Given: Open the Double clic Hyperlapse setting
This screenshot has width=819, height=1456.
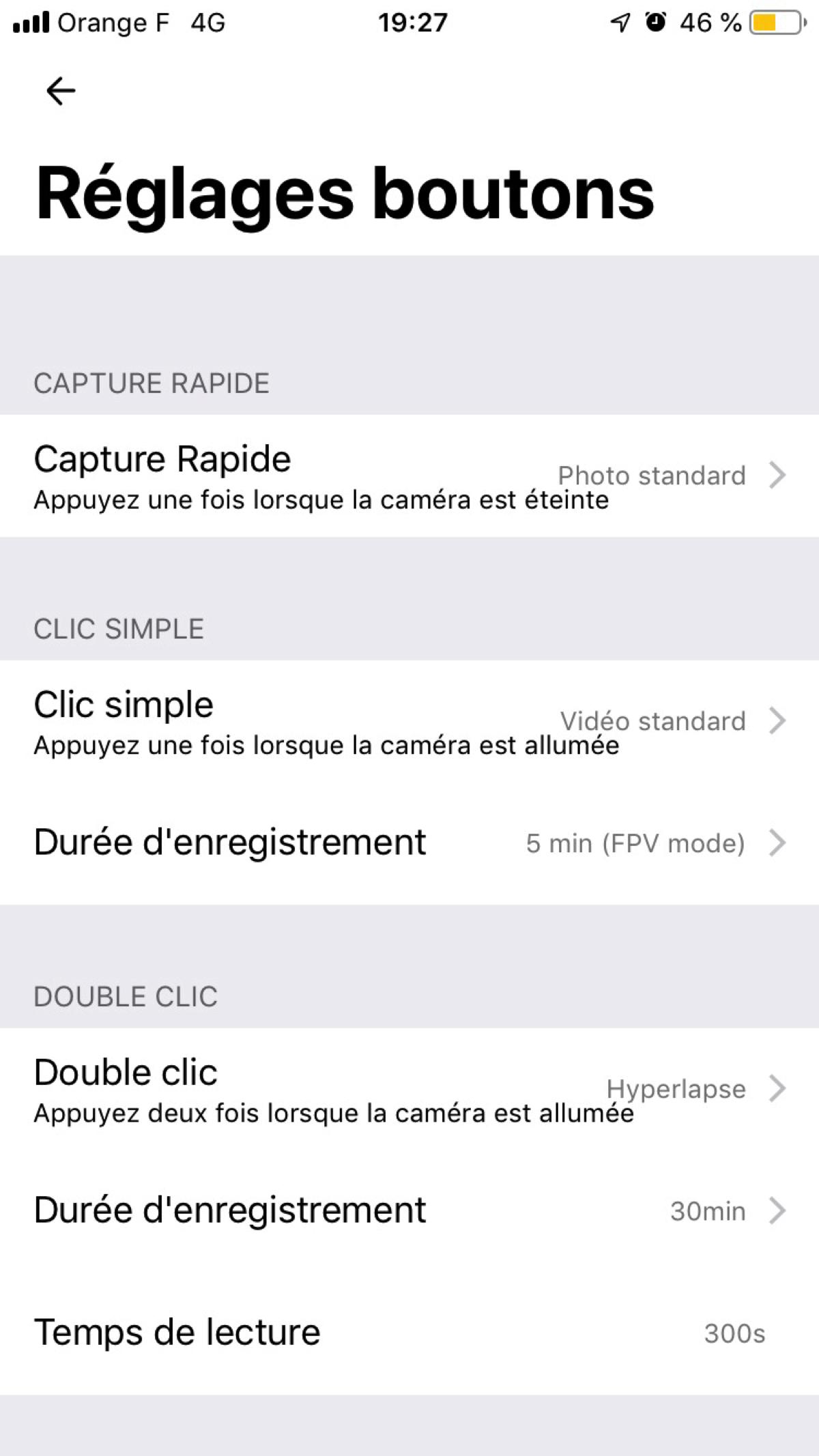Looking at the screenshot, I should 409,1089.
